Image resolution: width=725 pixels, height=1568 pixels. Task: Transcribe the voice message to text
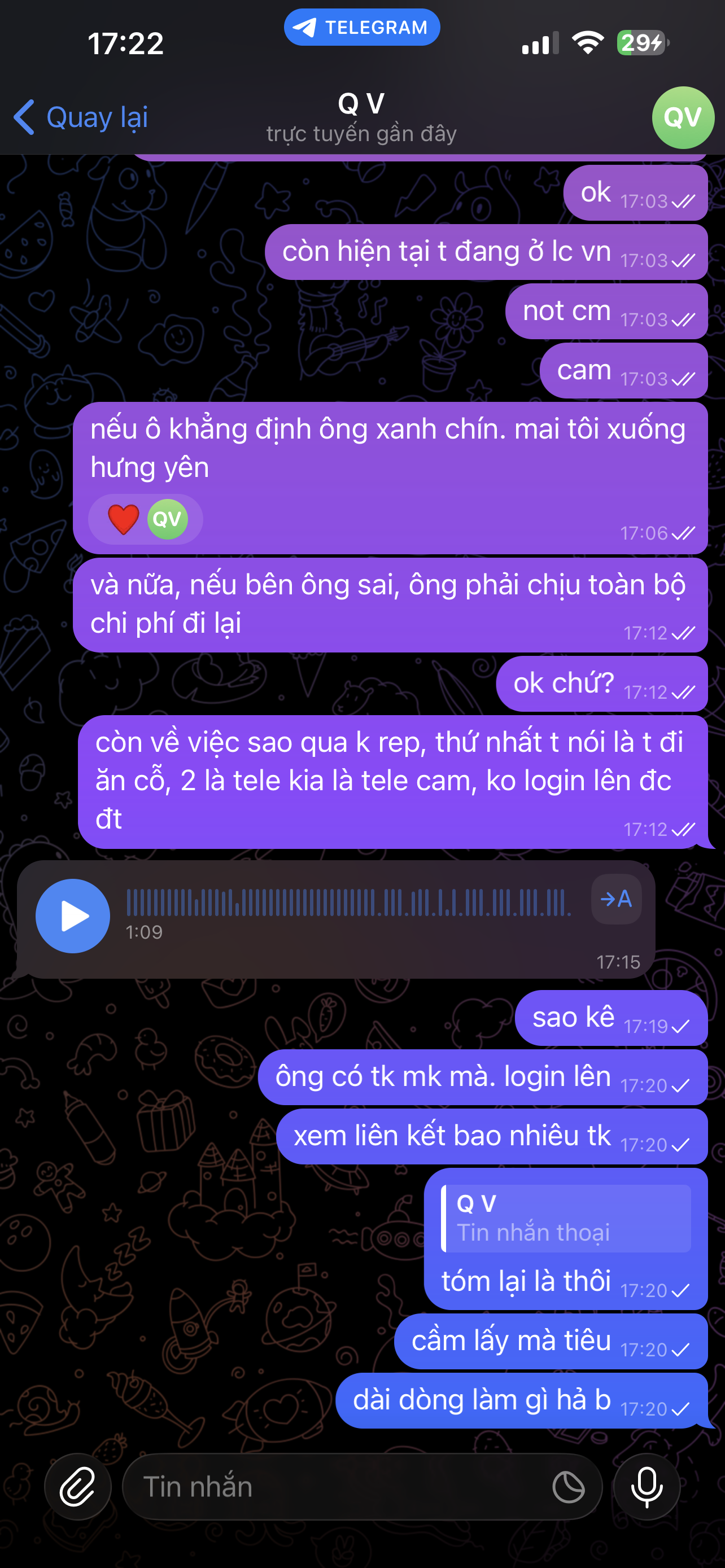[x=615, y=899]
